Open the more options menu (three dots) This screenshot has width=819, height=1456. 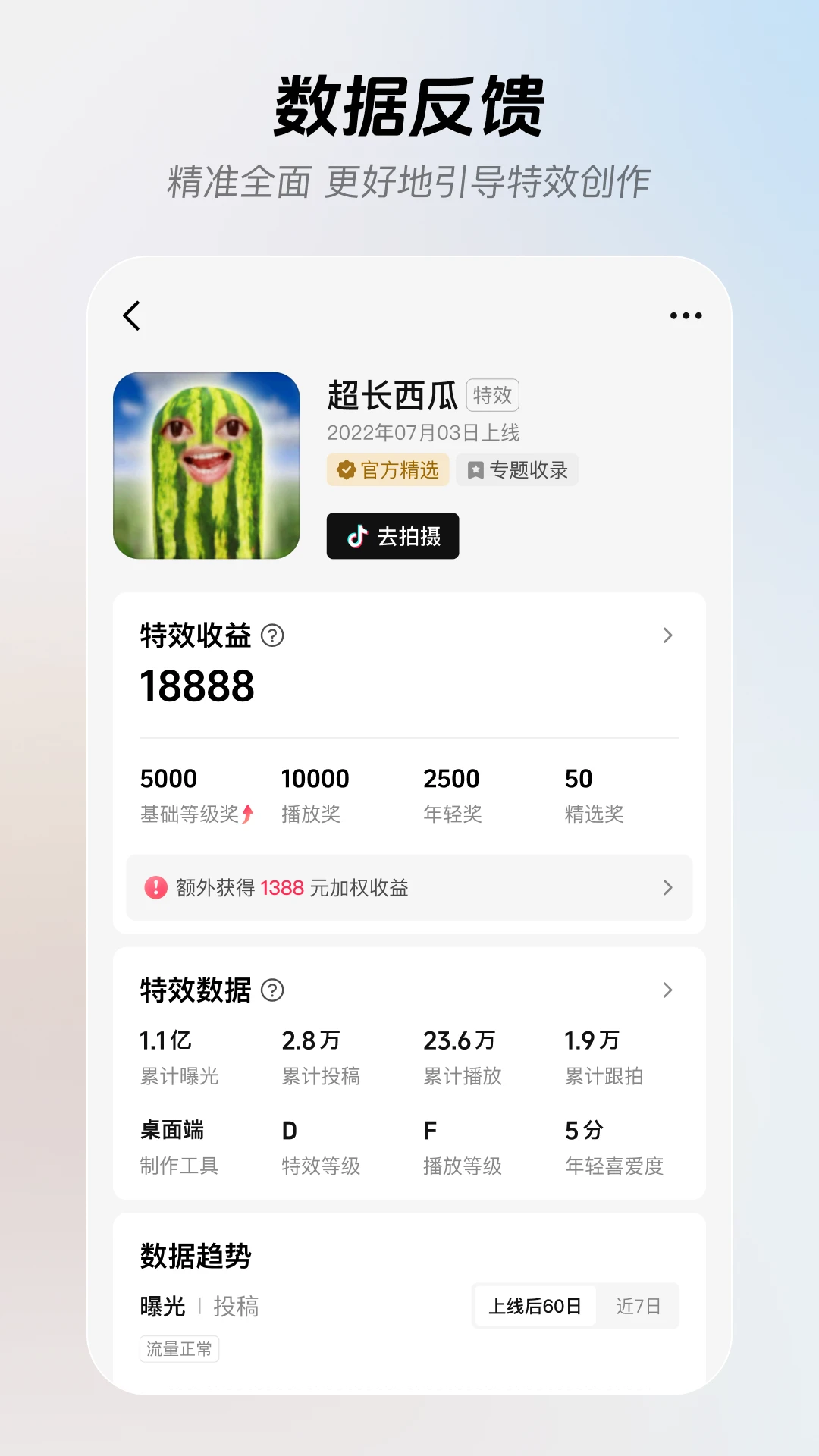[685, 315]
